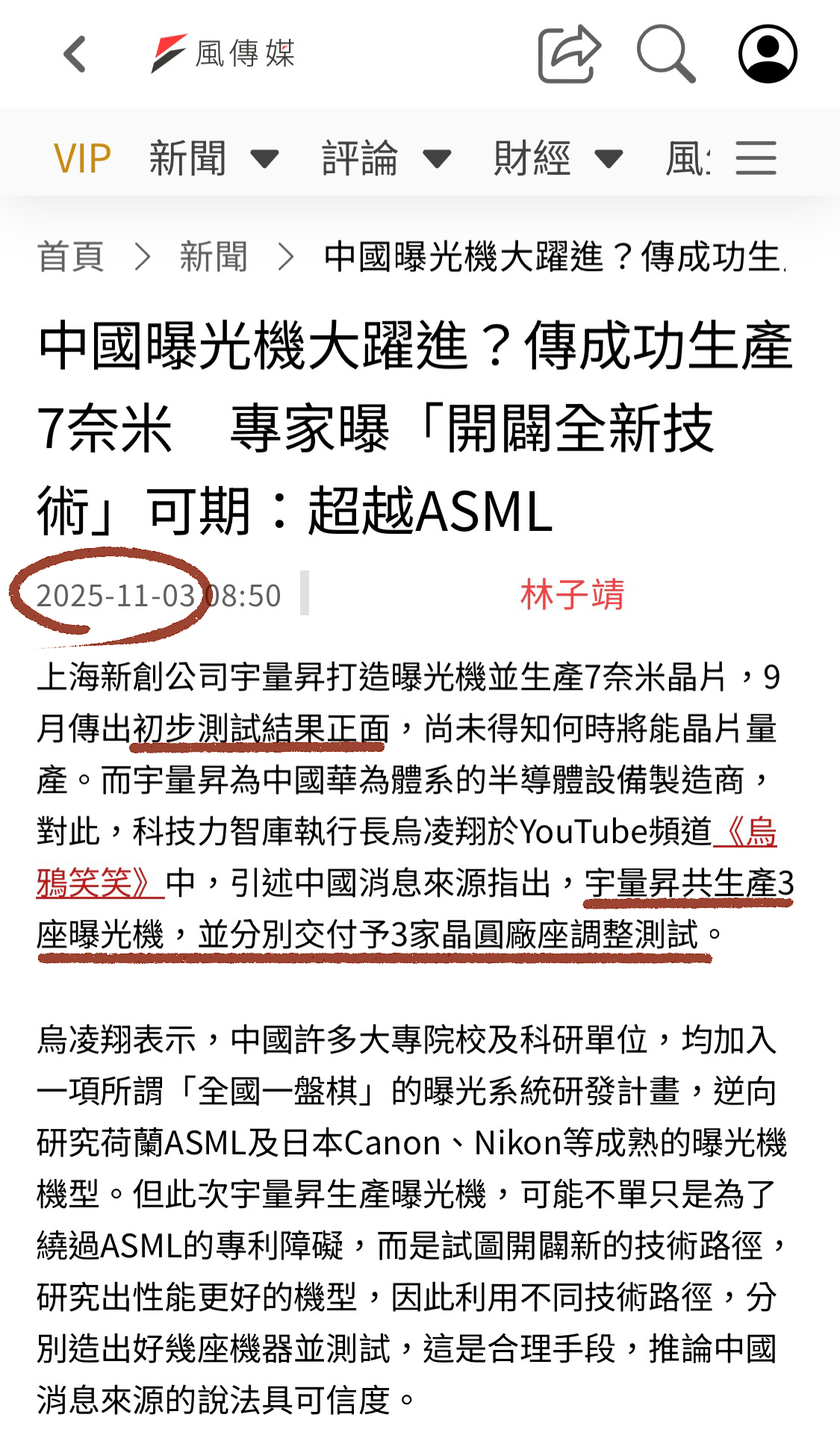Open the user account profile
840x1441 pixels.
click(768, 54)
